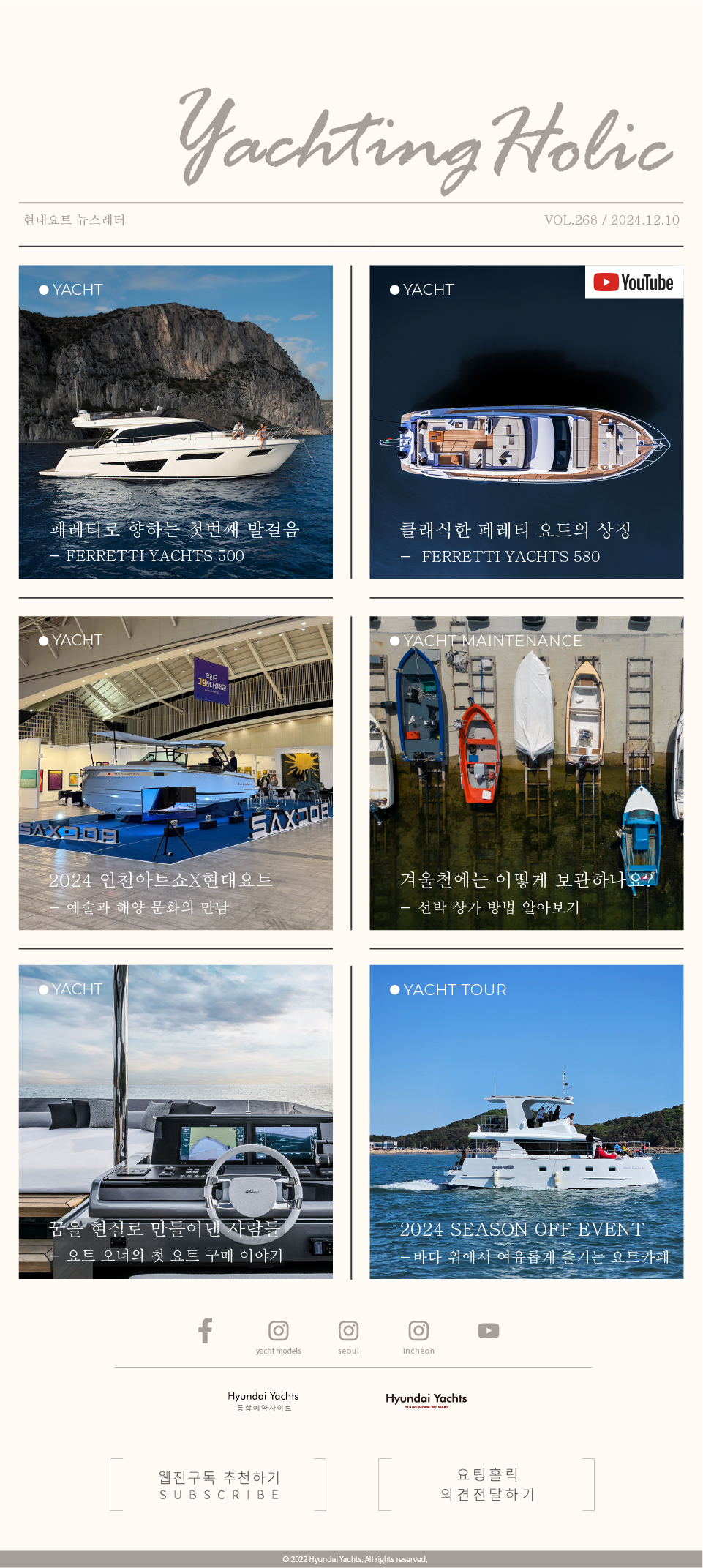
Task: Open the incheon Instagram icon
Action: (x=418, y=1330)
